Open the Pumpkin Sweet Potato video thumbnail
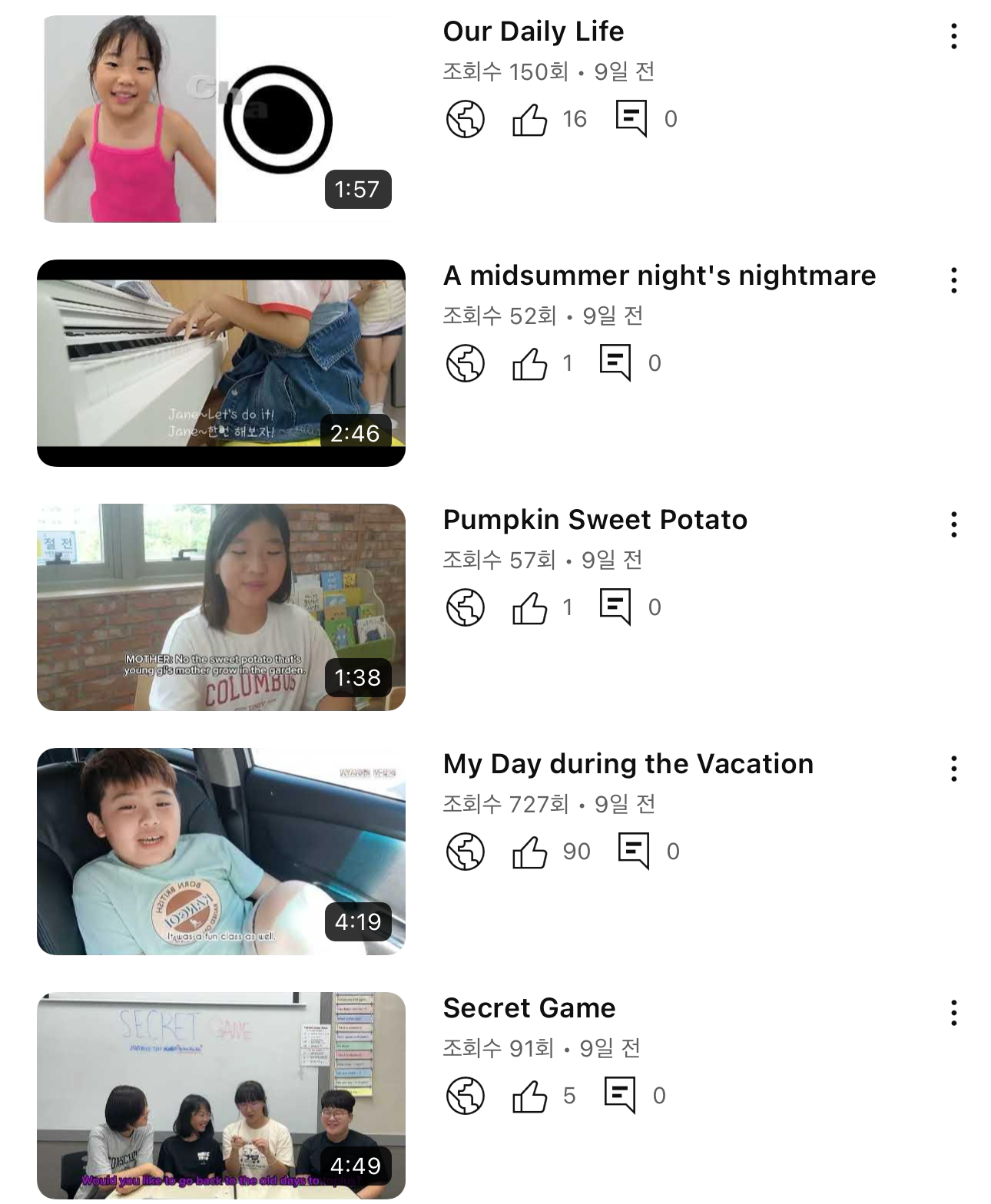 (x=220, y=607)
